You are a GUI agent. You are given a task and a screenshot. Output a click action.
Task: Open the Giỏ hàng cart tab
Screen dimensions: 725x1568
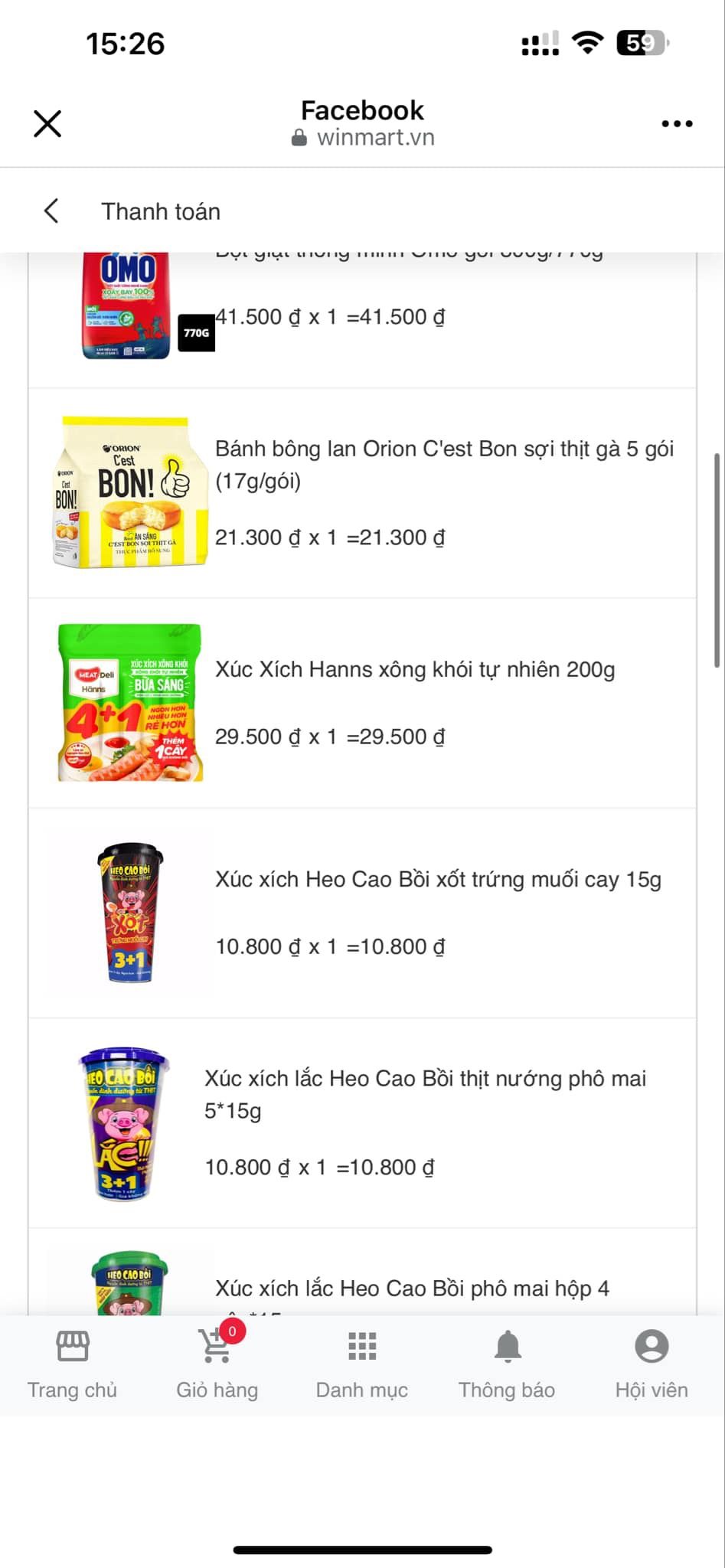point(217,1365)
